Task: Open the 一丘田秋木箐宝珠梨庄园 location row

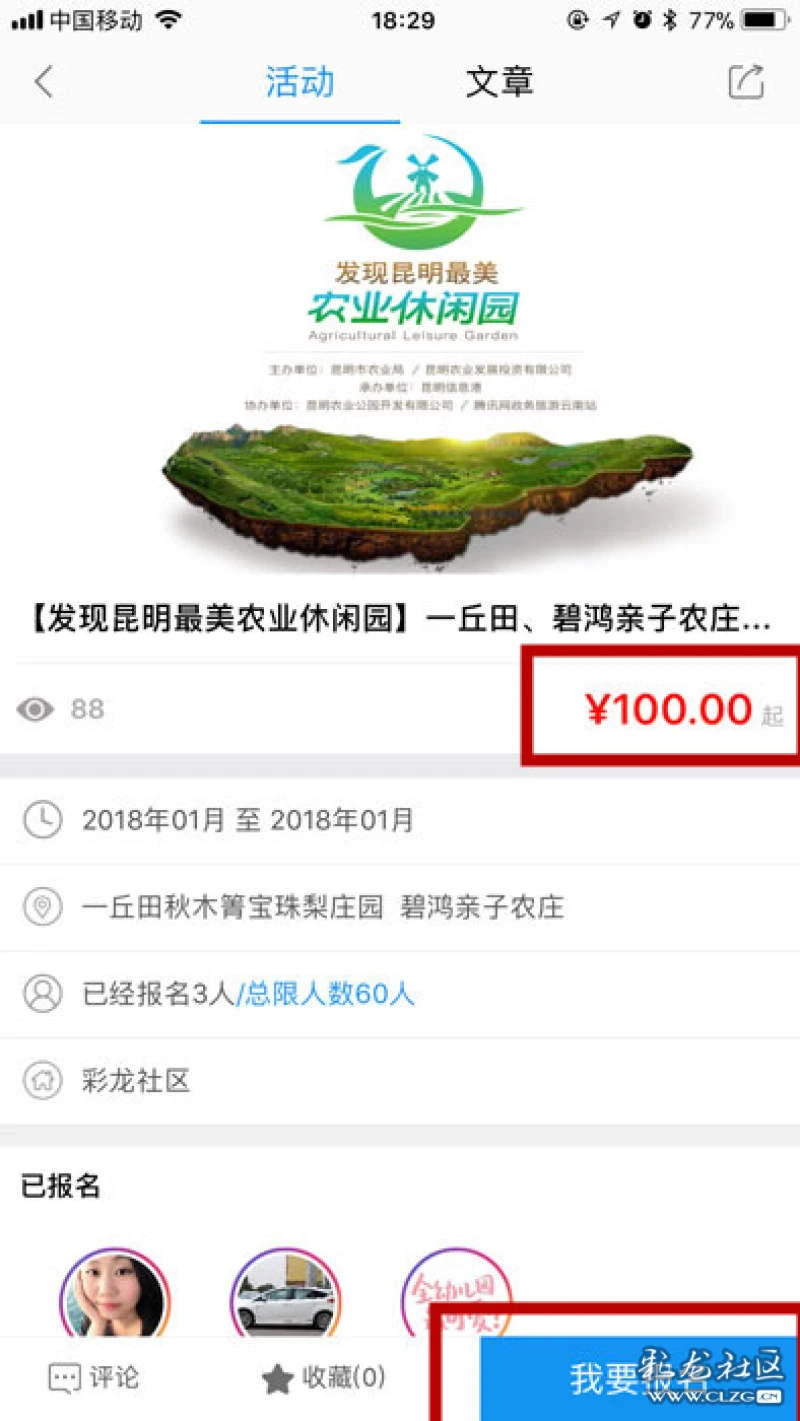Action: coord(322,907)
